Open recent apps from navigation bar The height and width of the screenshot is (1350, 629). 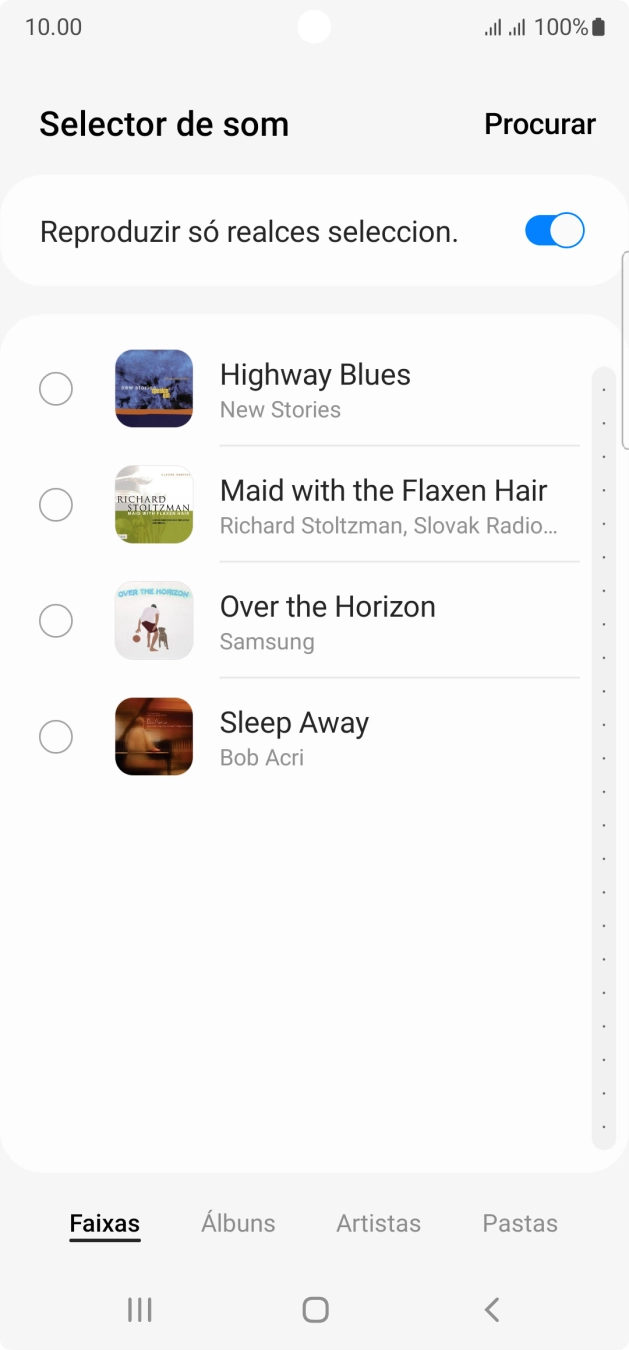[140, 1310]
